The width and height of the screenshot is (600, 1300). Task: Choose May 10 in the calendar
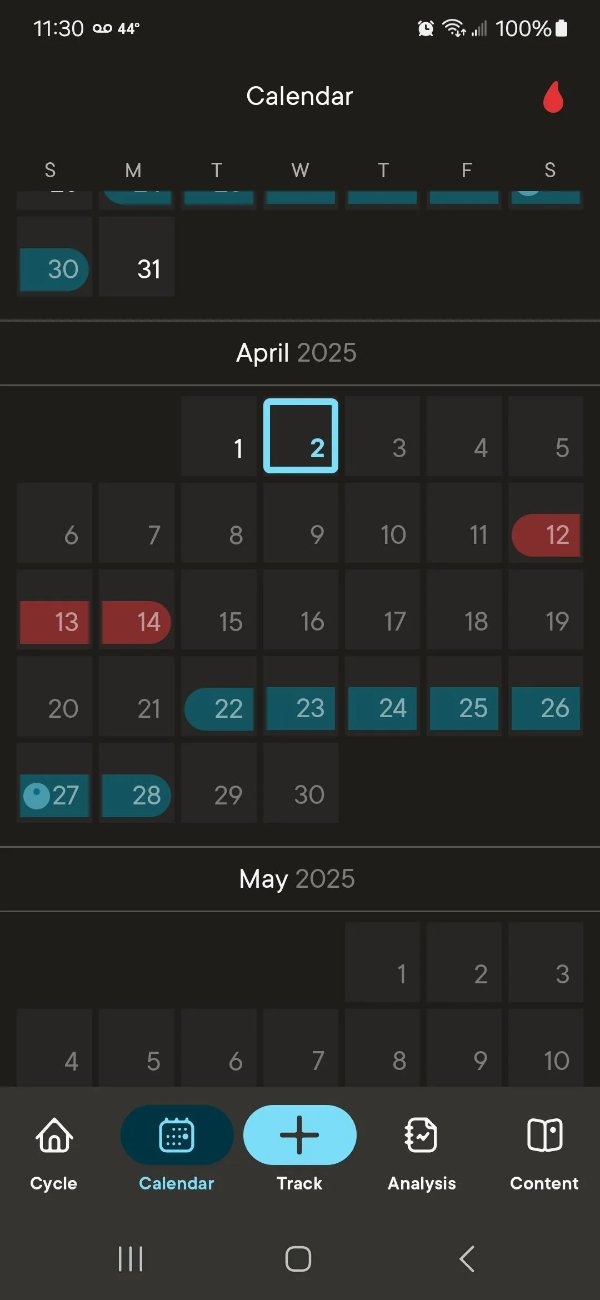[546, 1048]
